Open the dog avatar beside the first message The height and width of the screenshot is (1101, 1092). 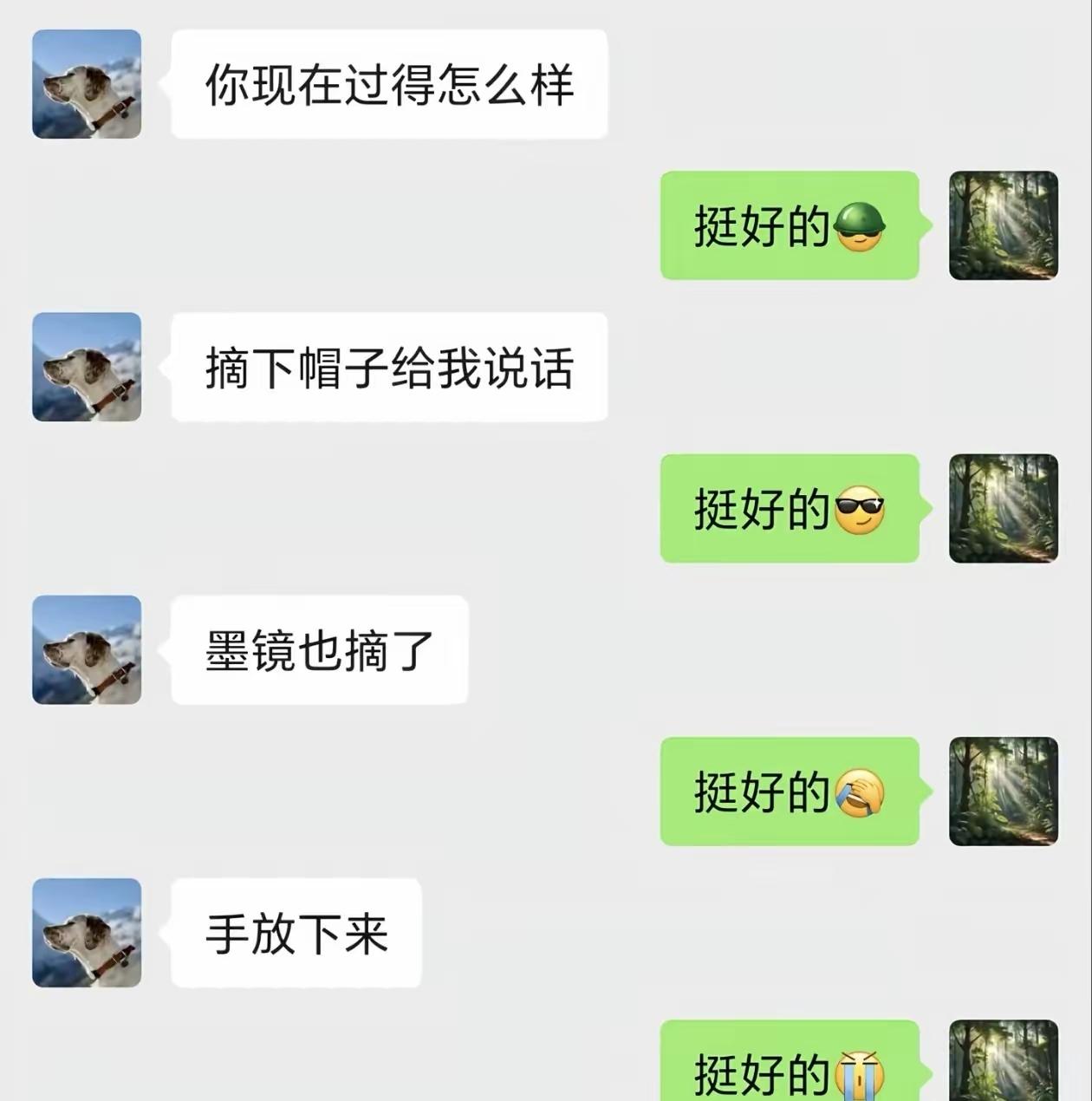(x=86, y=83)
